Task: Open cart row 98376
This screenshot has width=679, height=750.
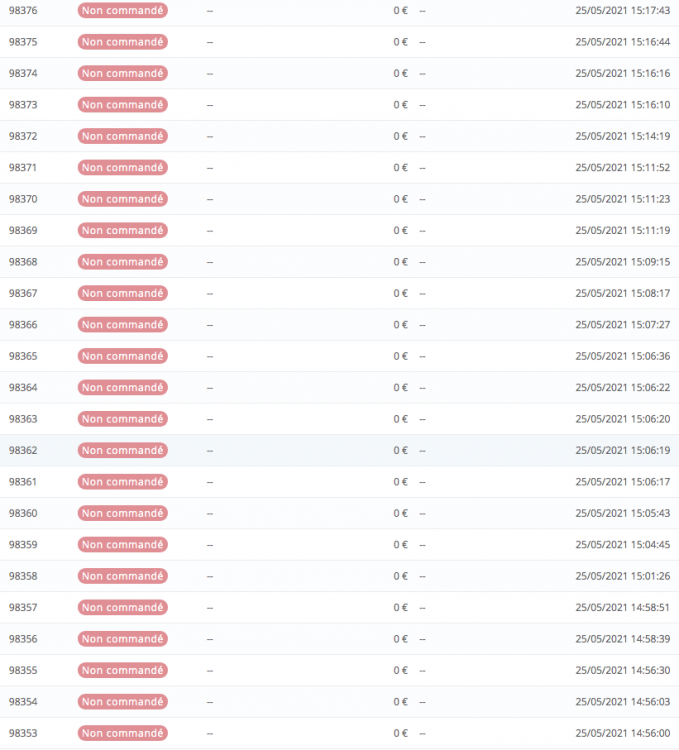Action: (x=23, y=10)
